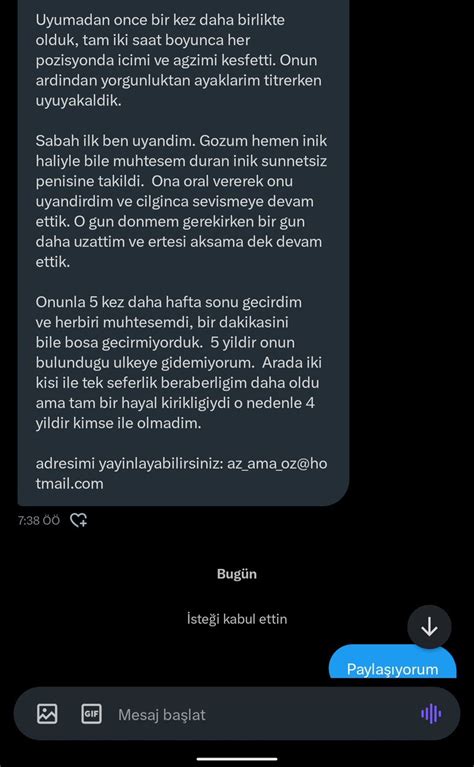Jump to the latest message with the down arrow
This screenshot has height=767, width=474.
[429, 627]
